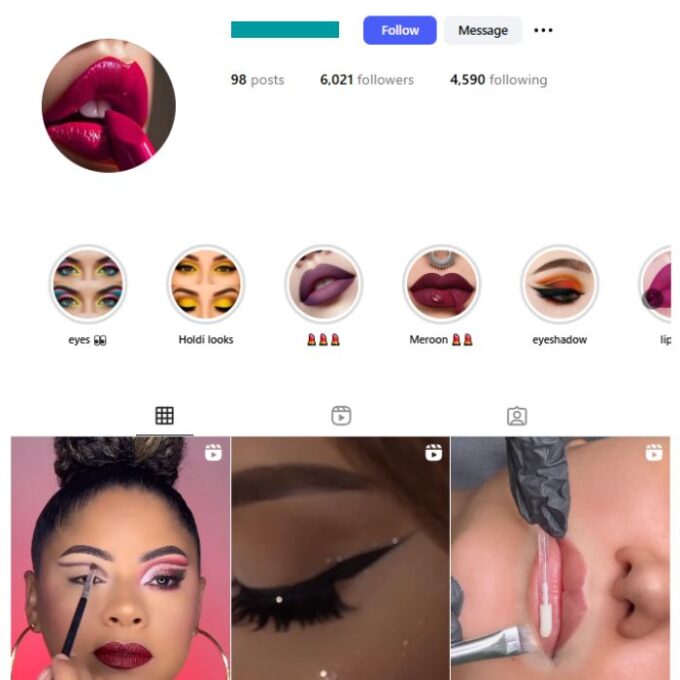The height and width of the screenshot is (680, 680).
Task: Open the black winged eyeliner reel
Action: pyautogui.click(x=340, y=558)
